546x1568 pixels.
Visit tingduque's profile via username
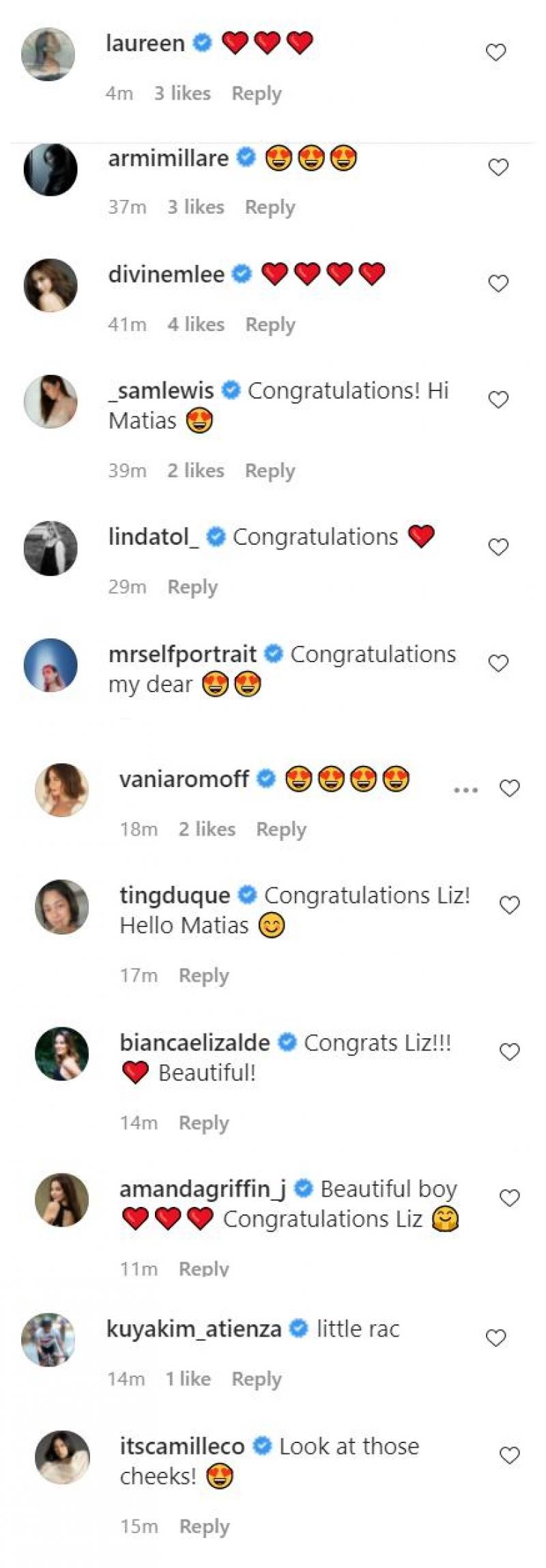175,895
